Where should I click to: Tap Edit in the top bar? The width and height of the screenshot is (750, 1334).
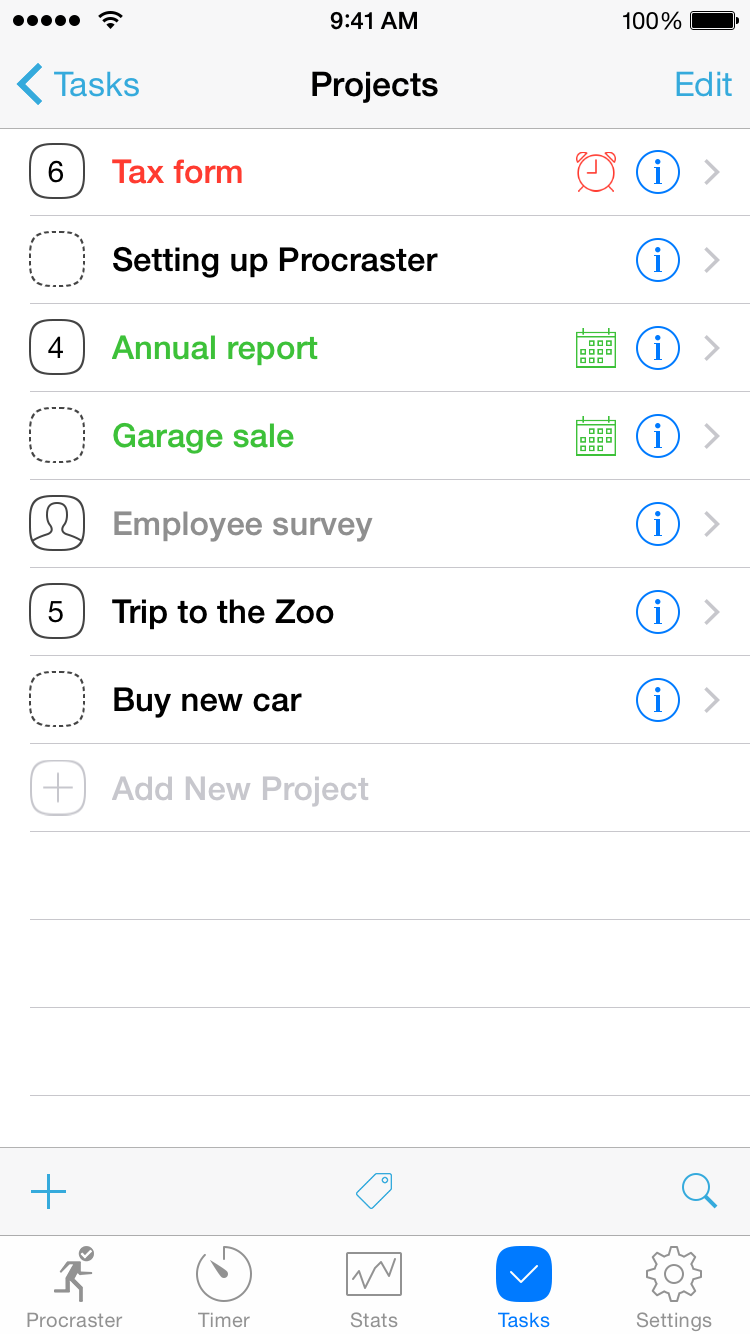(x=703, y=85)
